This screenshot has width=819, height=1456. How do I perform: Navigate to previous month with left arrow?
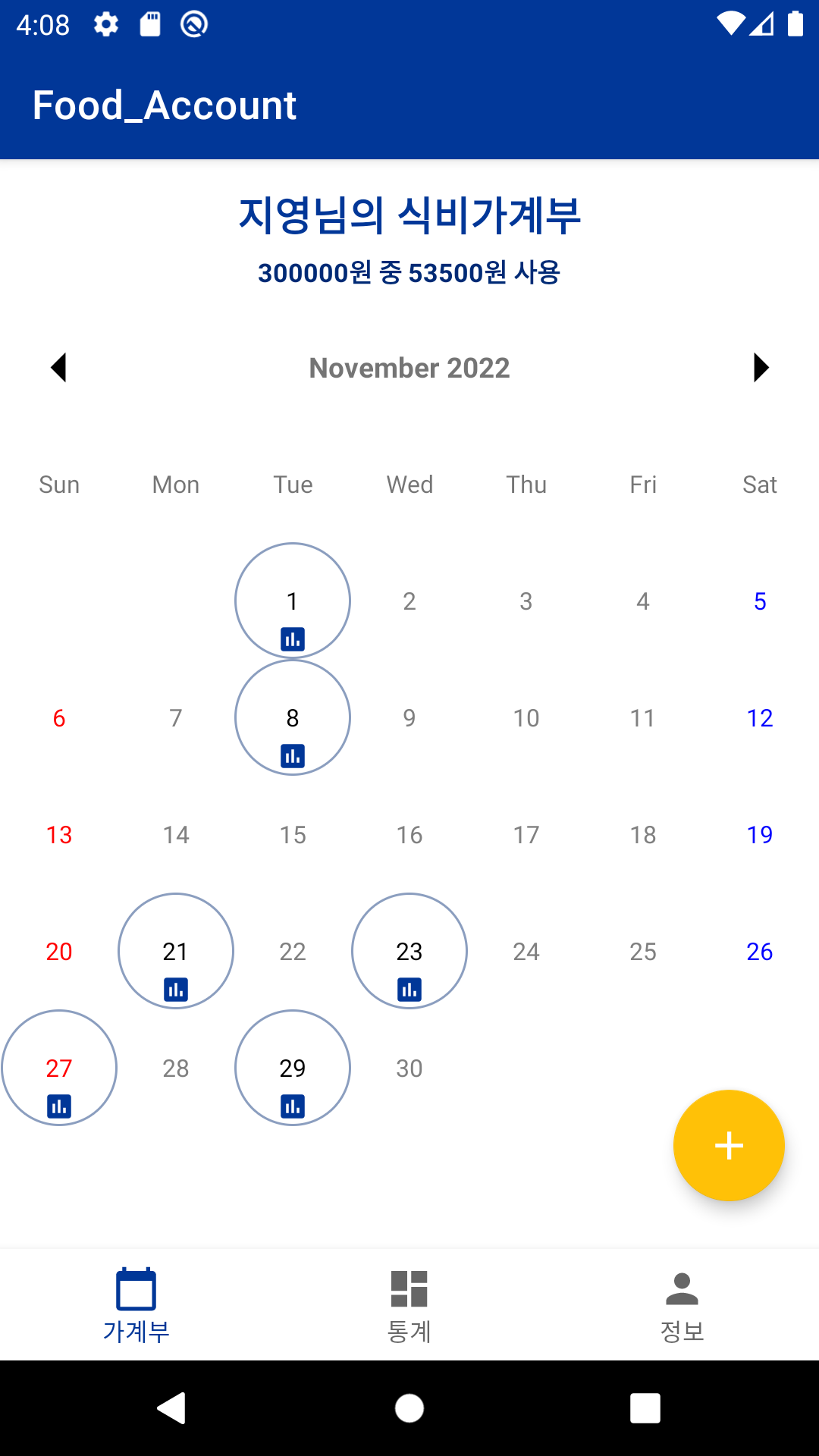[x=58, y=367]
